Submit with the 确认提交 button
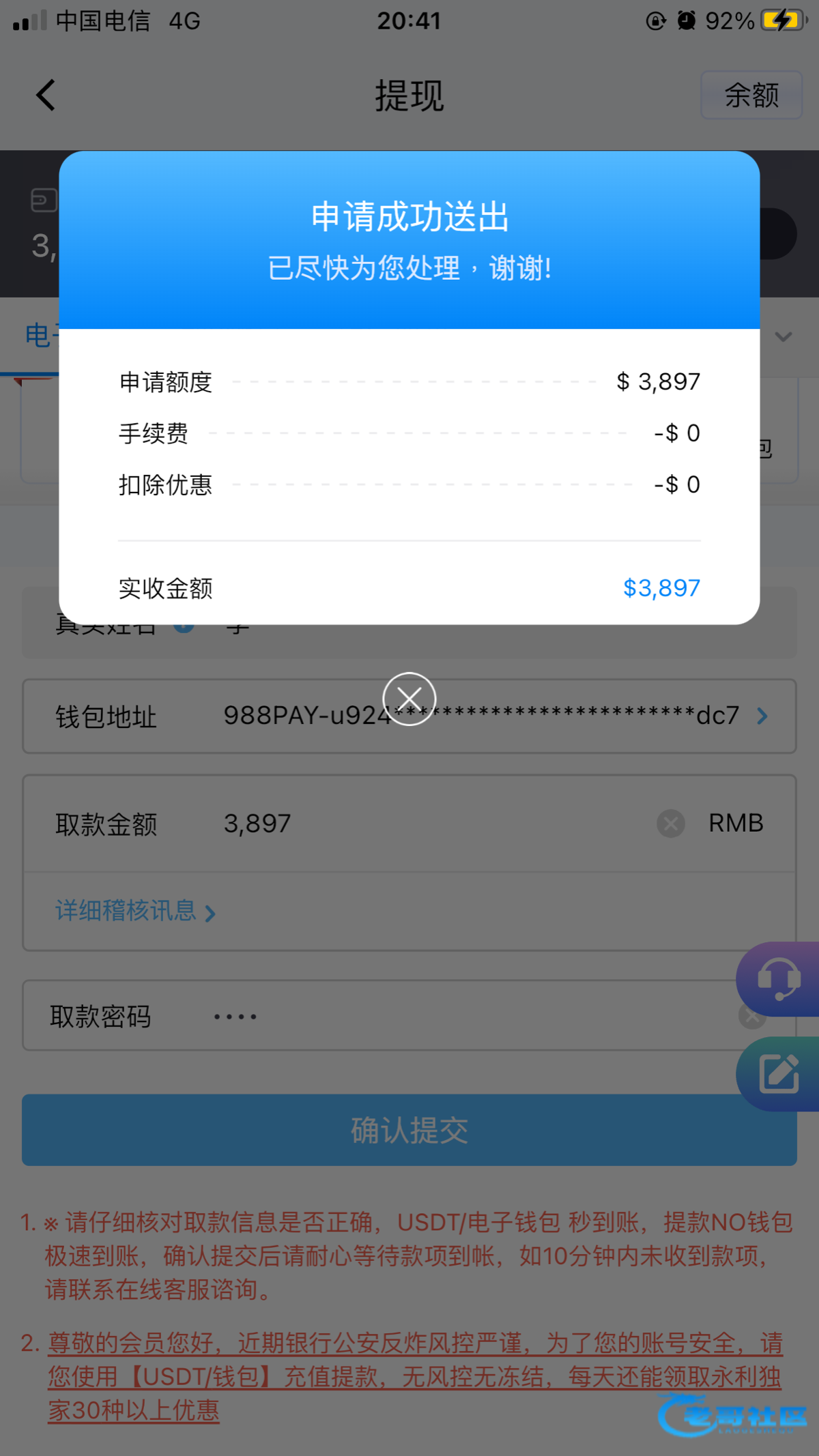Screen dimensions: 819x1456 (x=409, y=1130)
